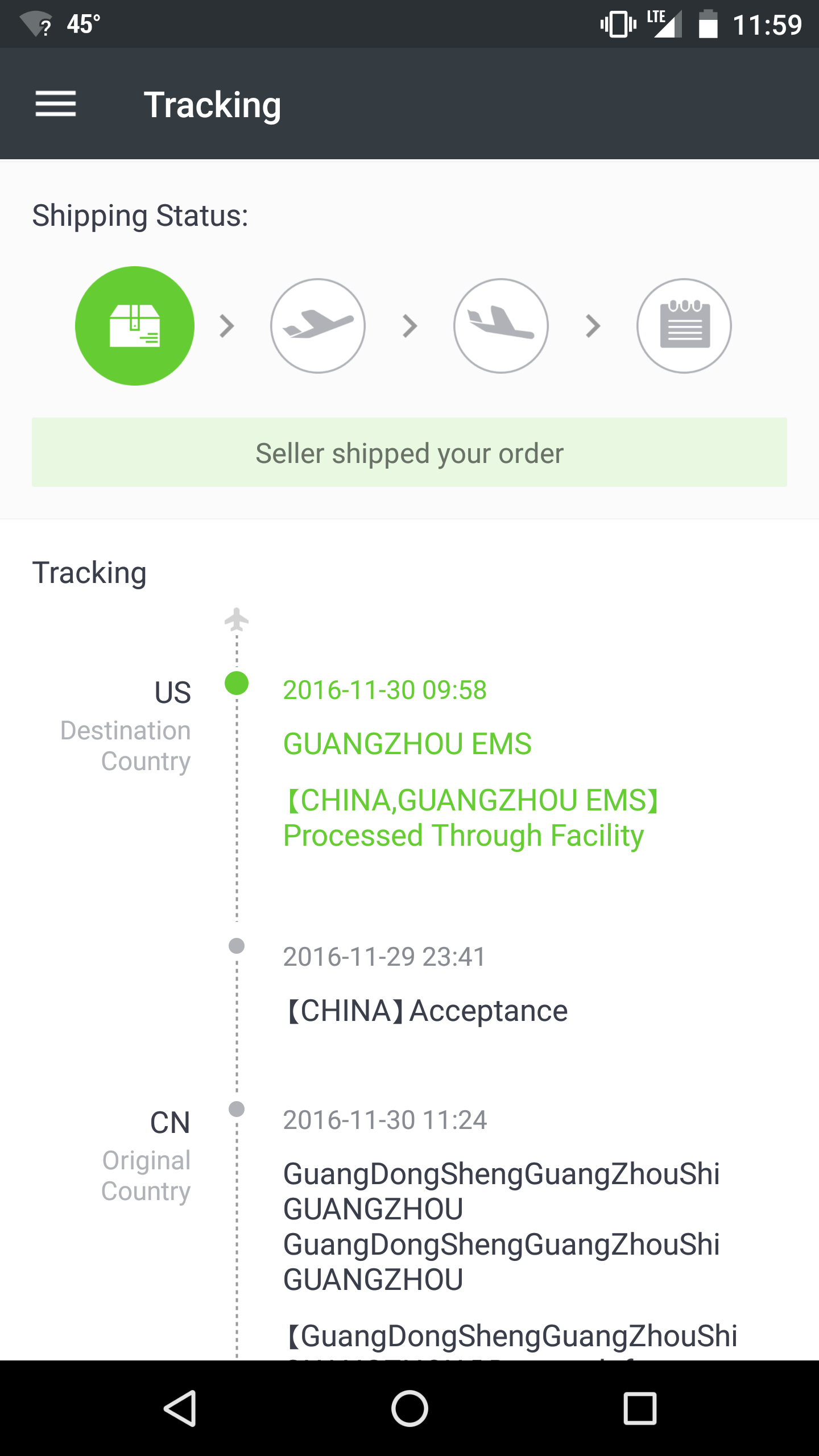Go to the Android home screen

click(x=409, y=1408)
